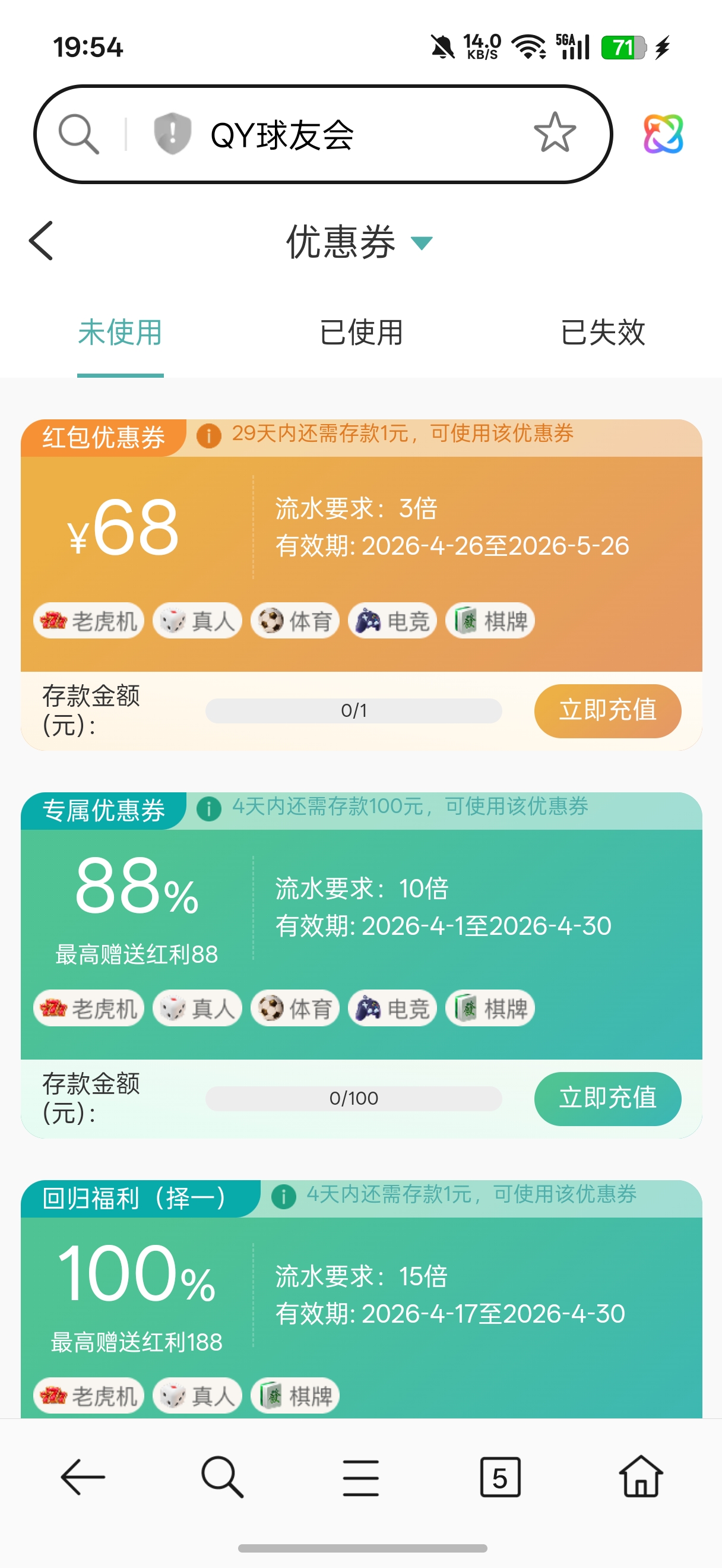
Task: Tap the 电竞 gamepad icon on the 88% coupon
Action: click(392, 1008)
